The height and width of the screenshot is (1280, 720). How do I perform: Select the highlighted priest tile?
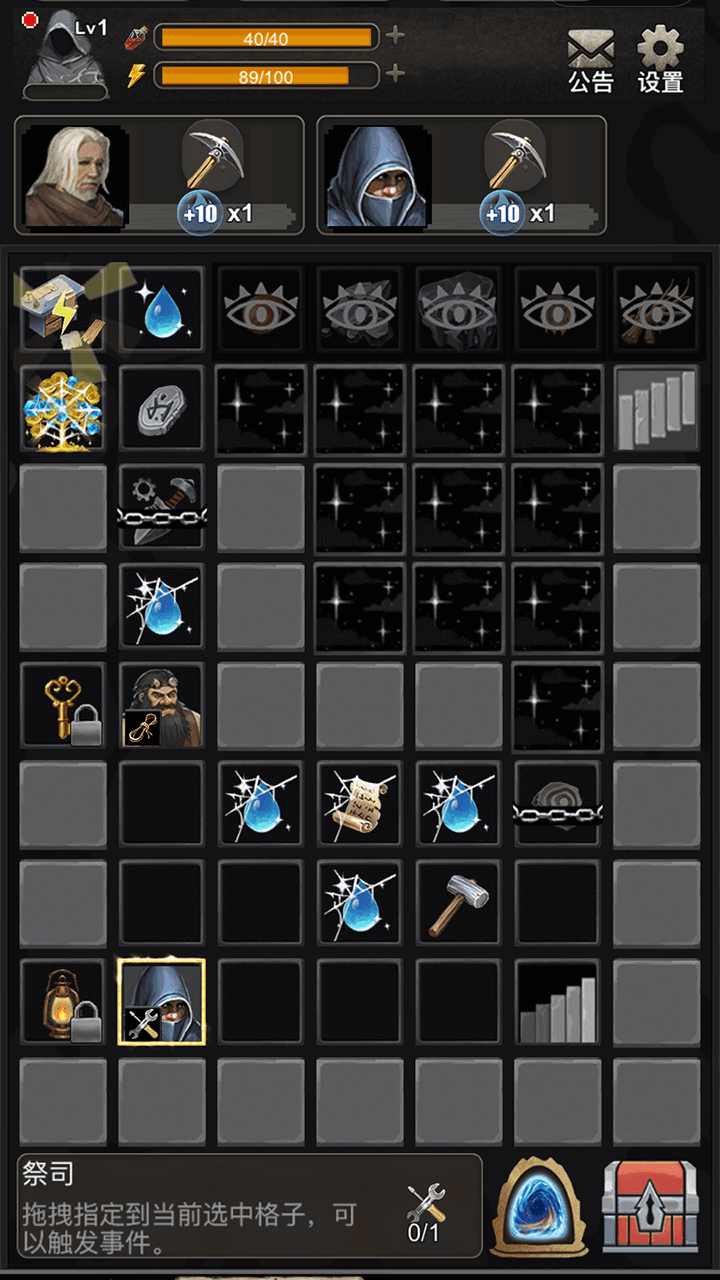tap(161, 1001)
